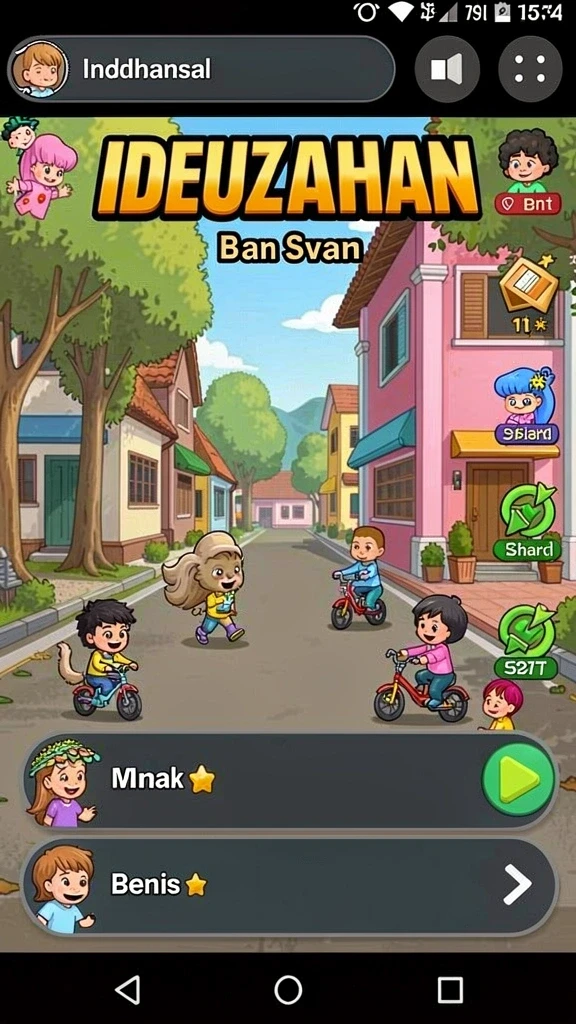Tap the green S27T button
Image resolution: width=576 pixels, height=1024 pixels.
click(526, 641)
